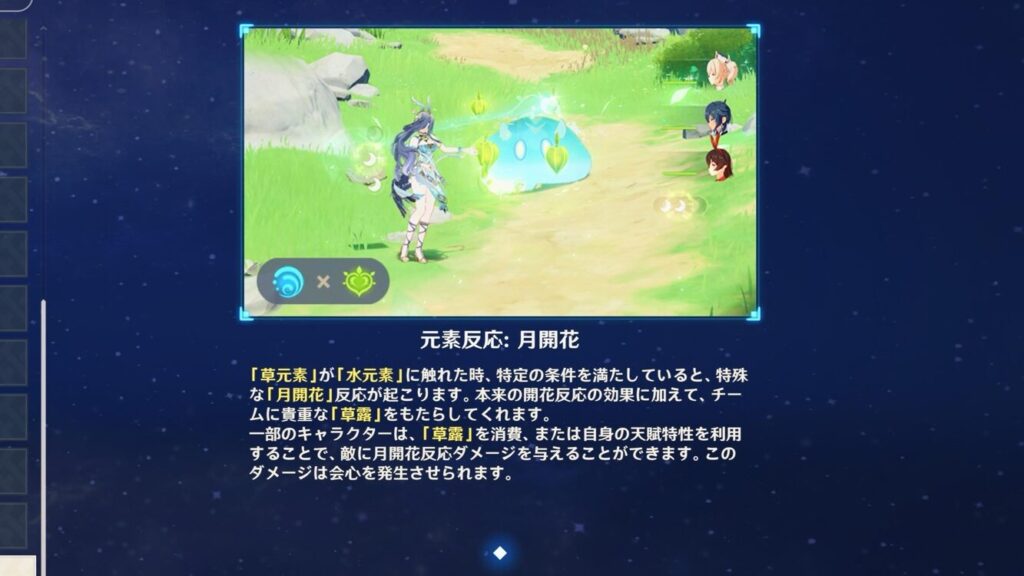1024x576 pixels.
Task: Select the highlighted white entry in the left list
Action: (x=17, y=565)
